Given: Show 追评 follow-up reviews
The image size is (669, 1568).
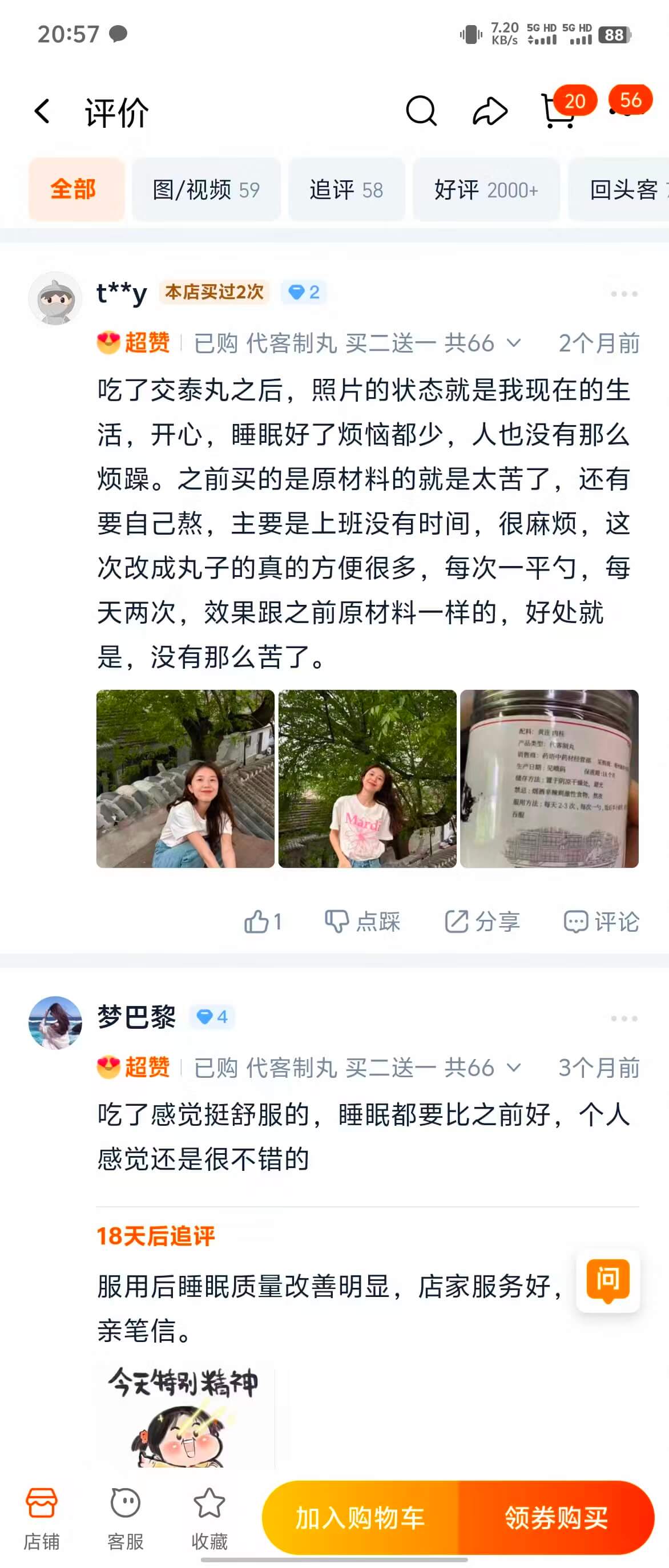Looking at the screenshot, I should 346,190.
